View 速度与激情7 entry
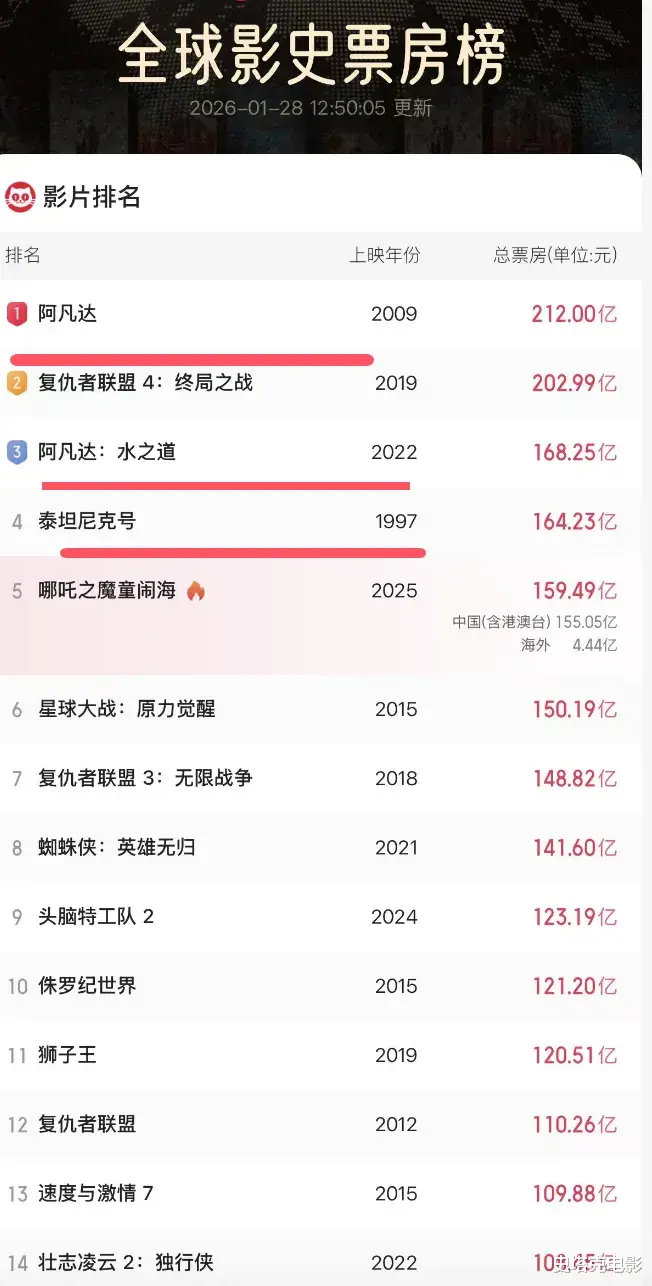This screenshot has width=652, height=1286. click(321, 1193)
